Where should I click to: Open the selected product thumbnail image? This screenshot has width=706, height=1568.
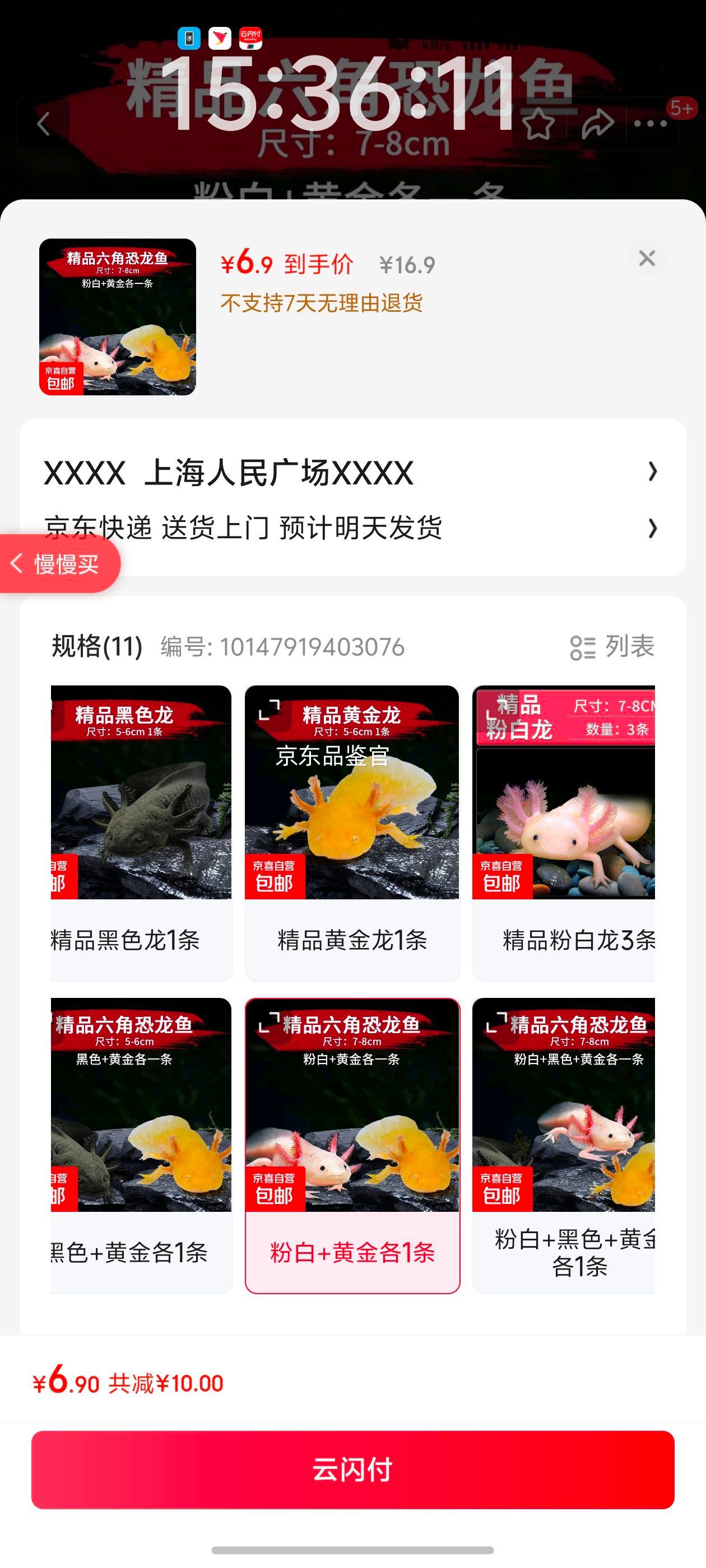[118, 316]
